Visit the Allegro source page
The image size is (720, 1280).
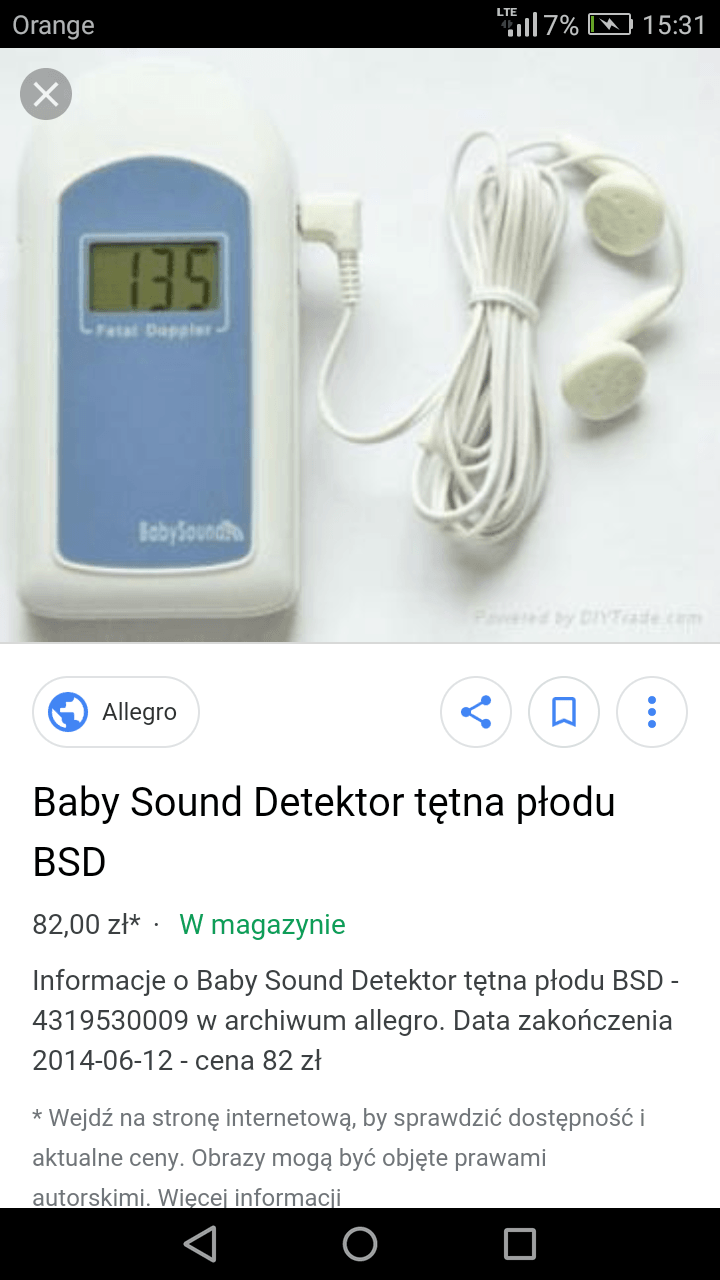pos(116,712)
